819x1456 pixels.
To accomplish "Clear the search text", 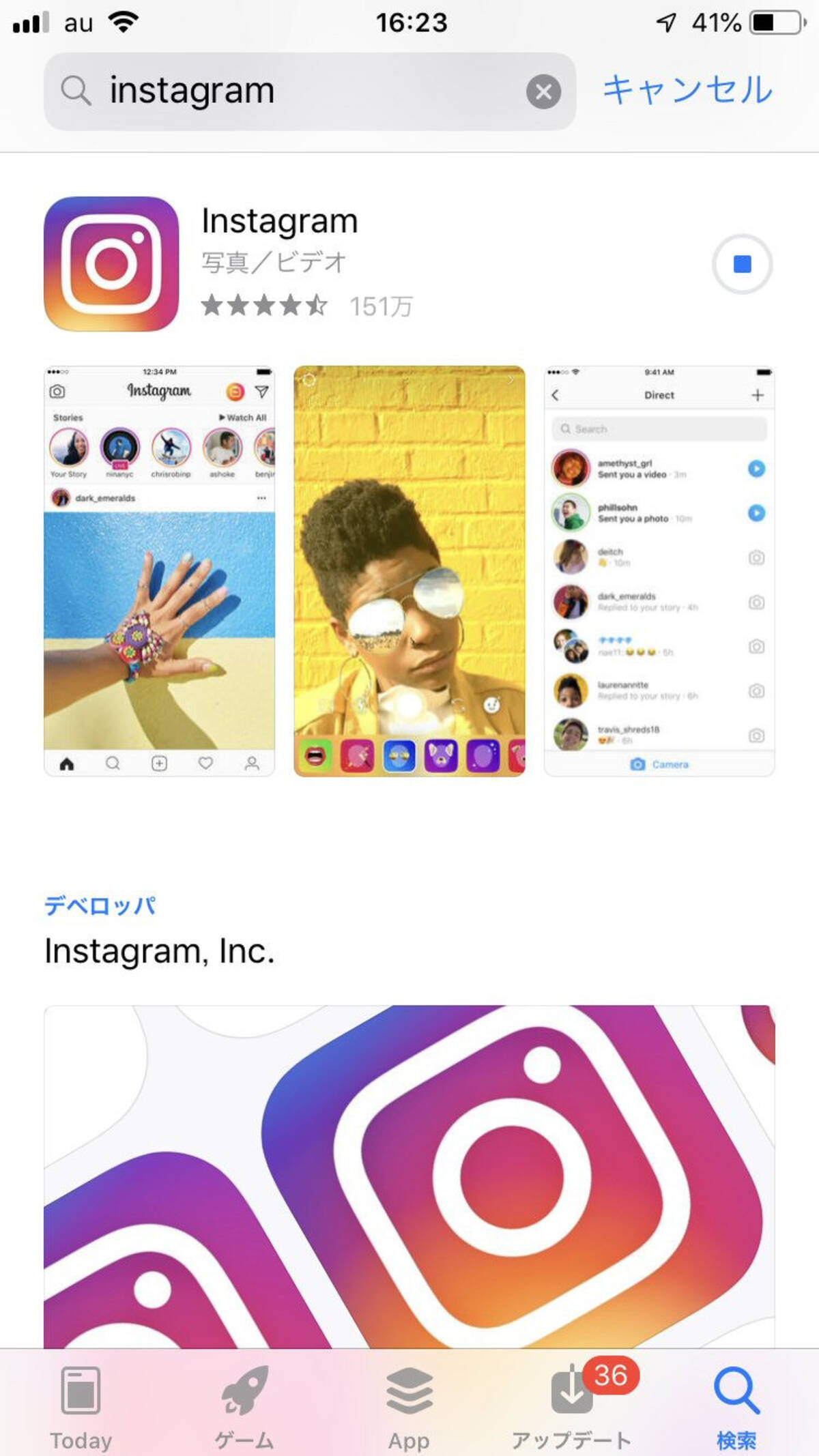I will 543,91.
